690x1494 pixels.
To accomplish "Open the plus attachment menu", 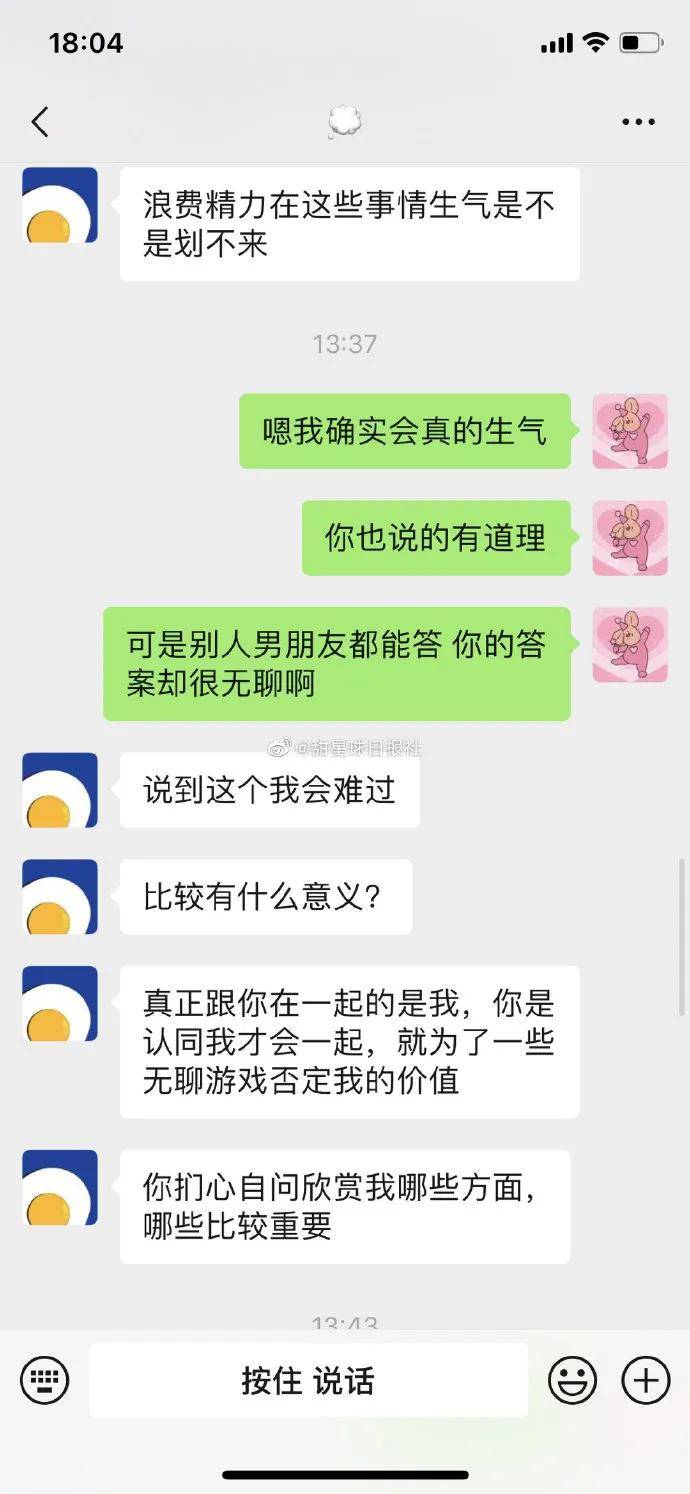I will point(646,1381).
